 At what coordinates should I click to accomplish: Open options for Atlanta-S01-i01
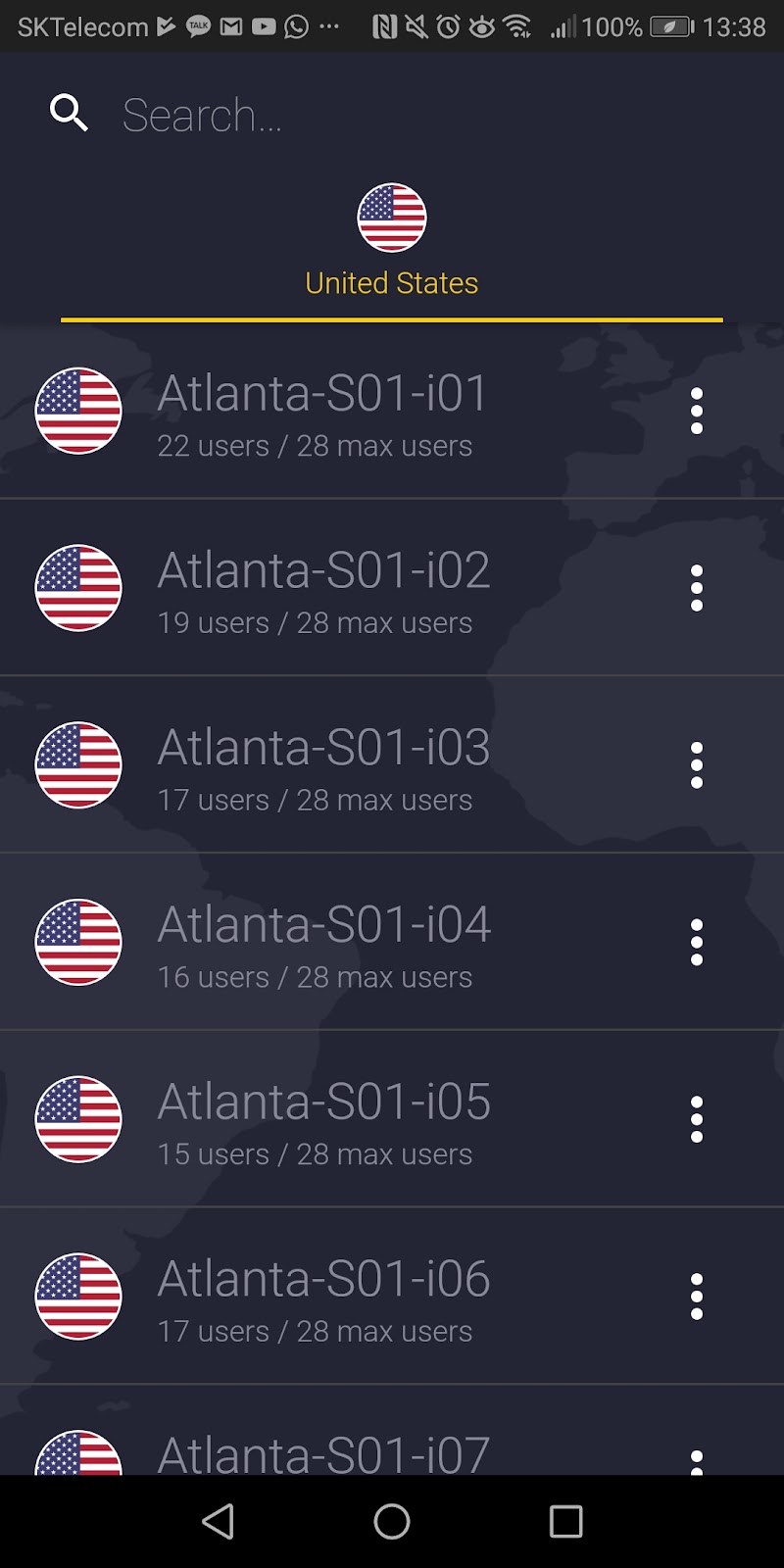click(x=697, y=412)
